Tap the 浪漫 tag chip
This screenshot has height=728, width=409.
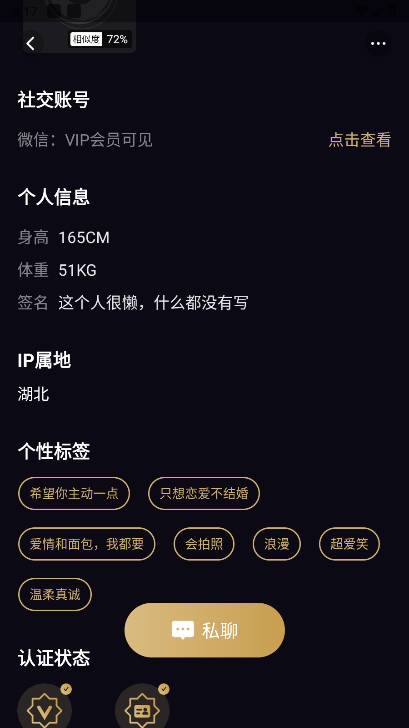(x=277, y=544)
